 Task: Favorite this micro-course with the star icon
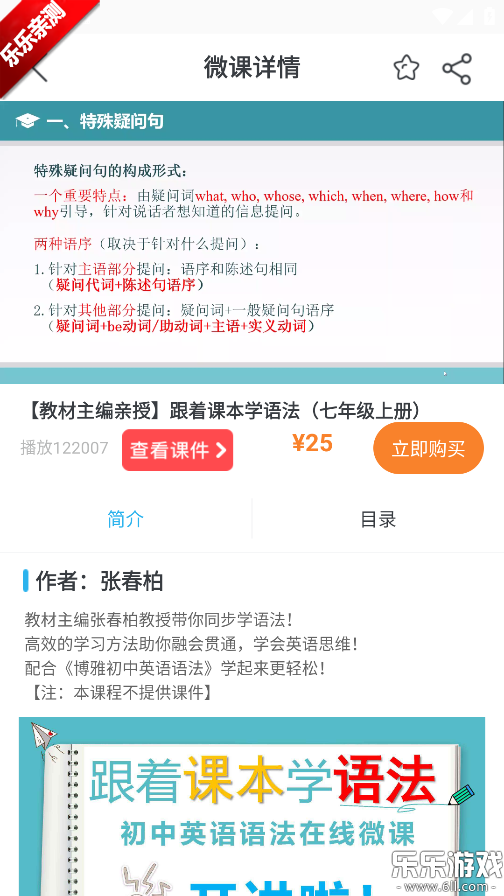406,69
